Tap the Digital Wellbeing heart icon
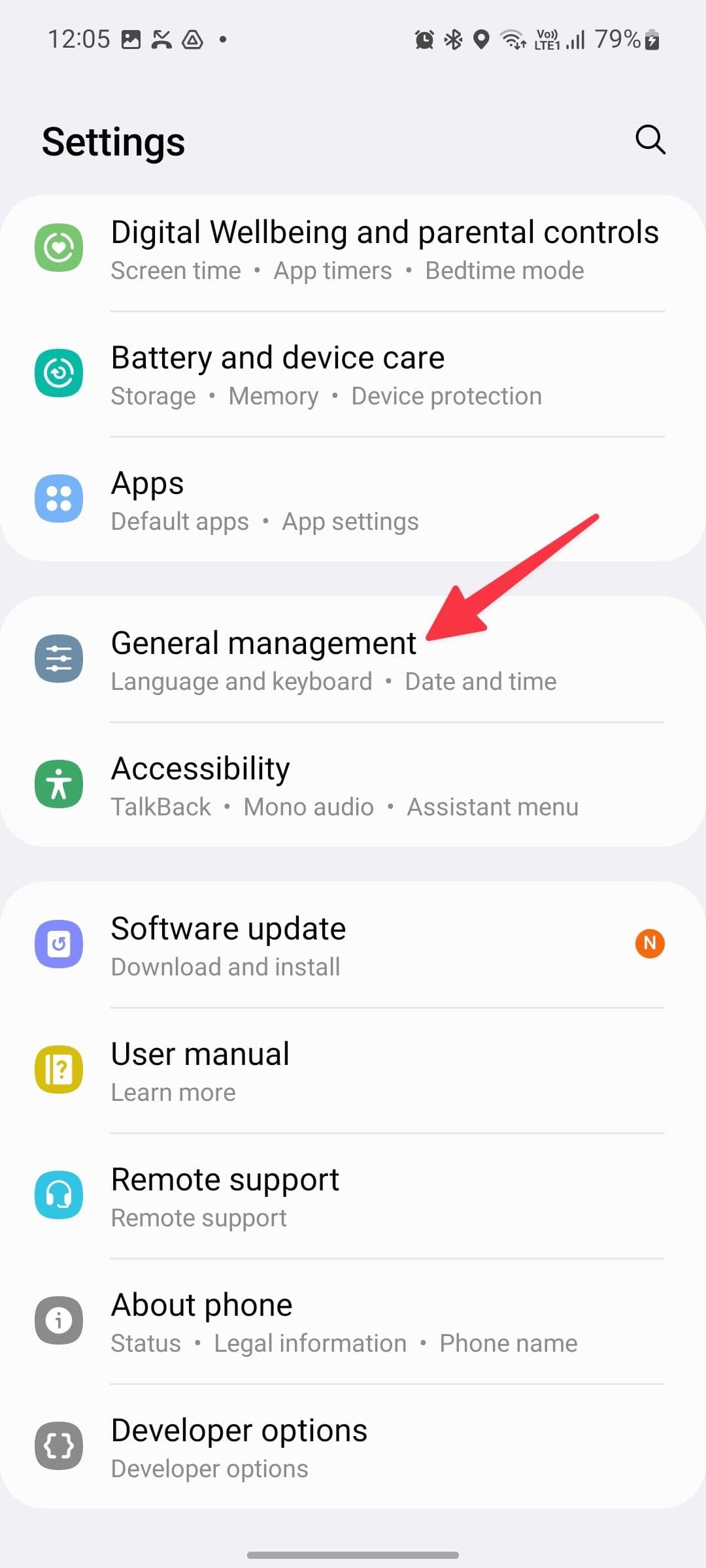Viewport: 706px width, 1568px height. click(x=58, y=248)
